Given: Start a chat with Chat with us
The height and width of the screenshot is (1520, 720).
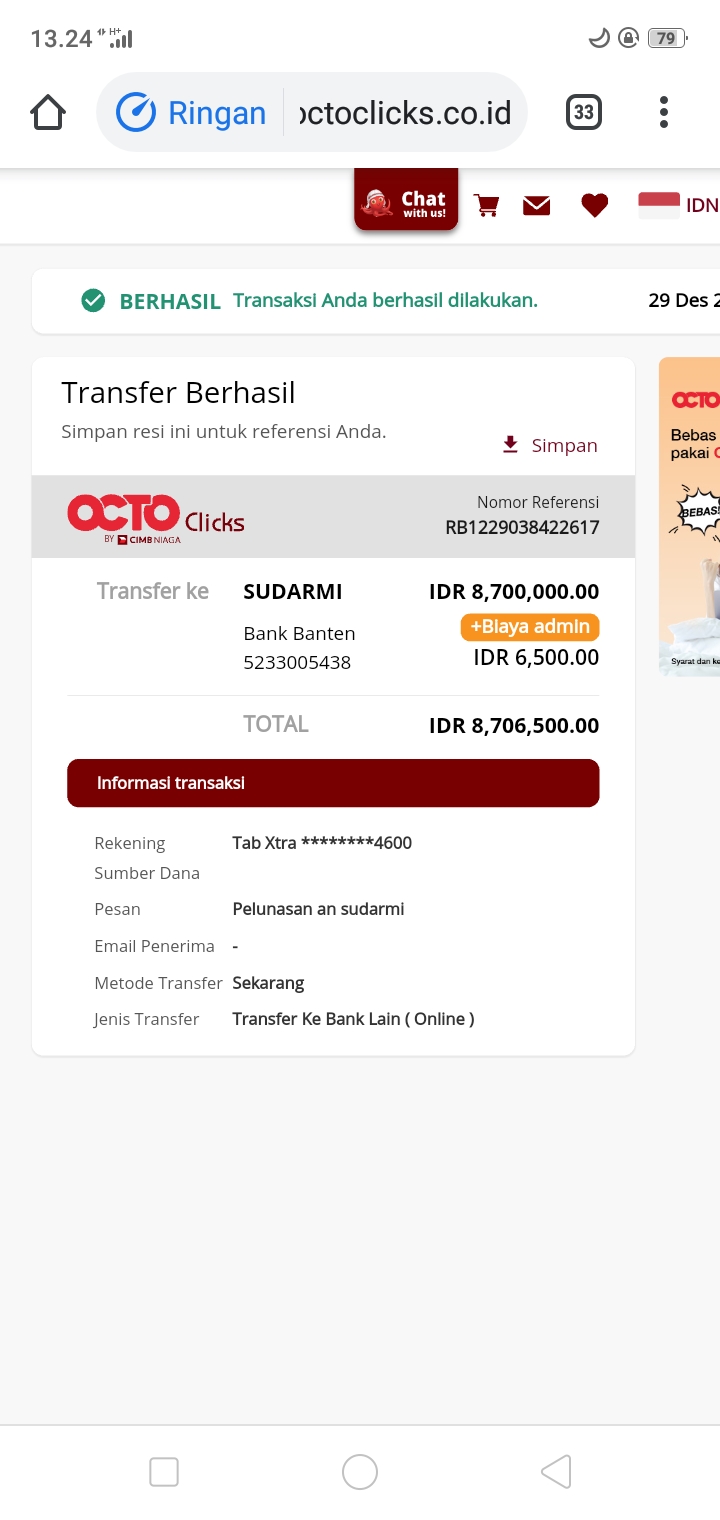Looking at the screenshot, I should [x=406, y=201].
